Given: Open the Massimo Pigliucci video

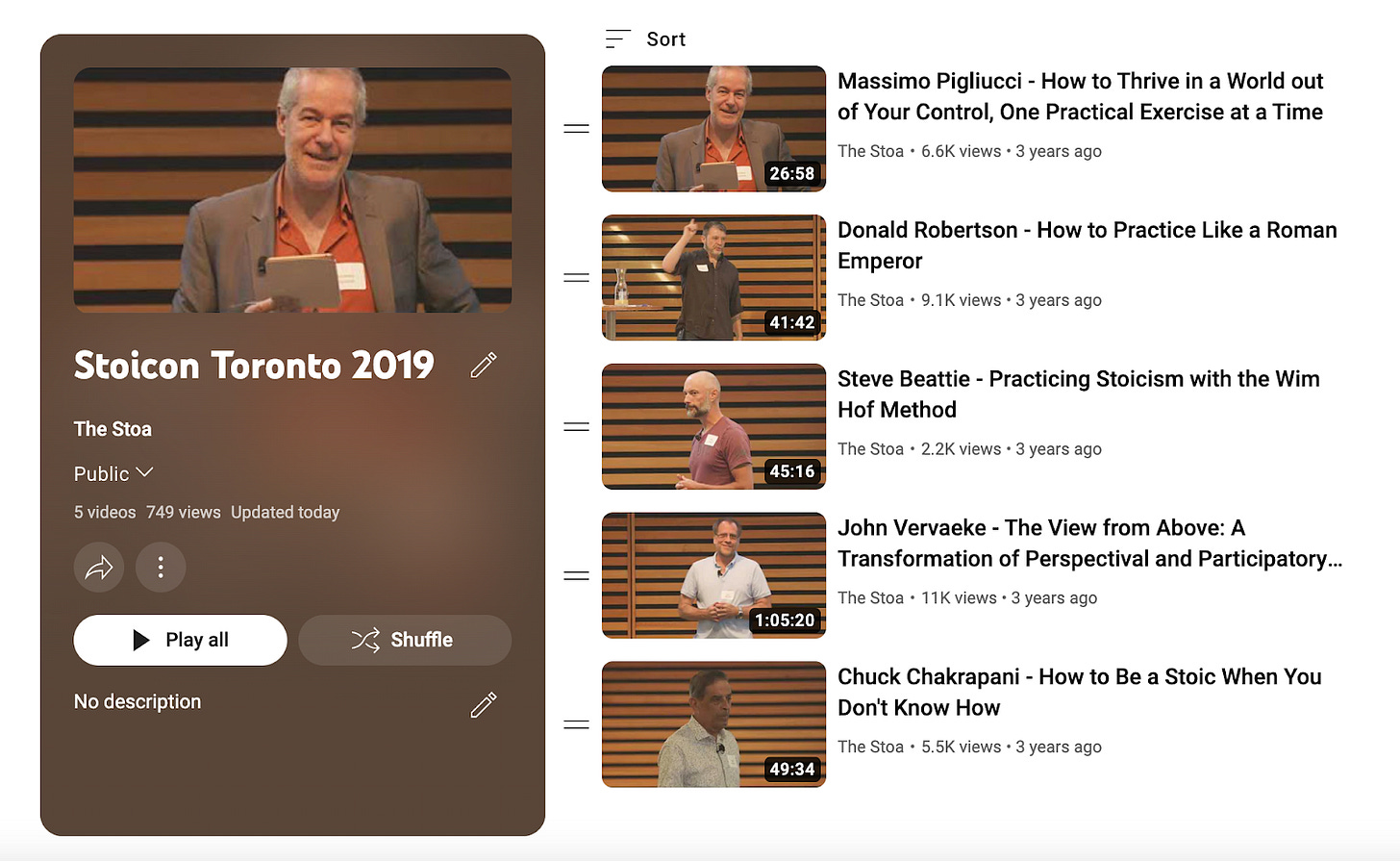Looking at the screenshot, I should [1079, 96].
